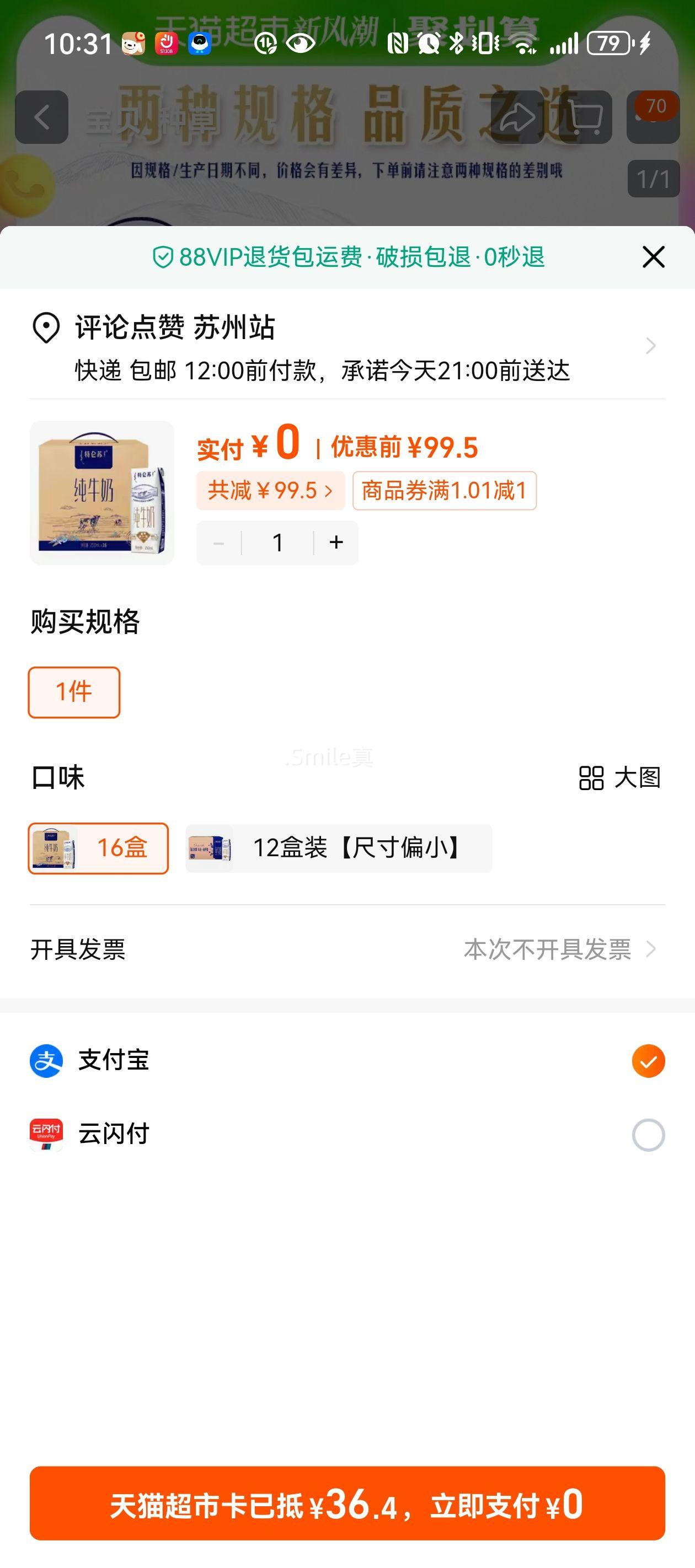
Task: Select the 1件 purchase specification
Action: click(x=73, y=691)
